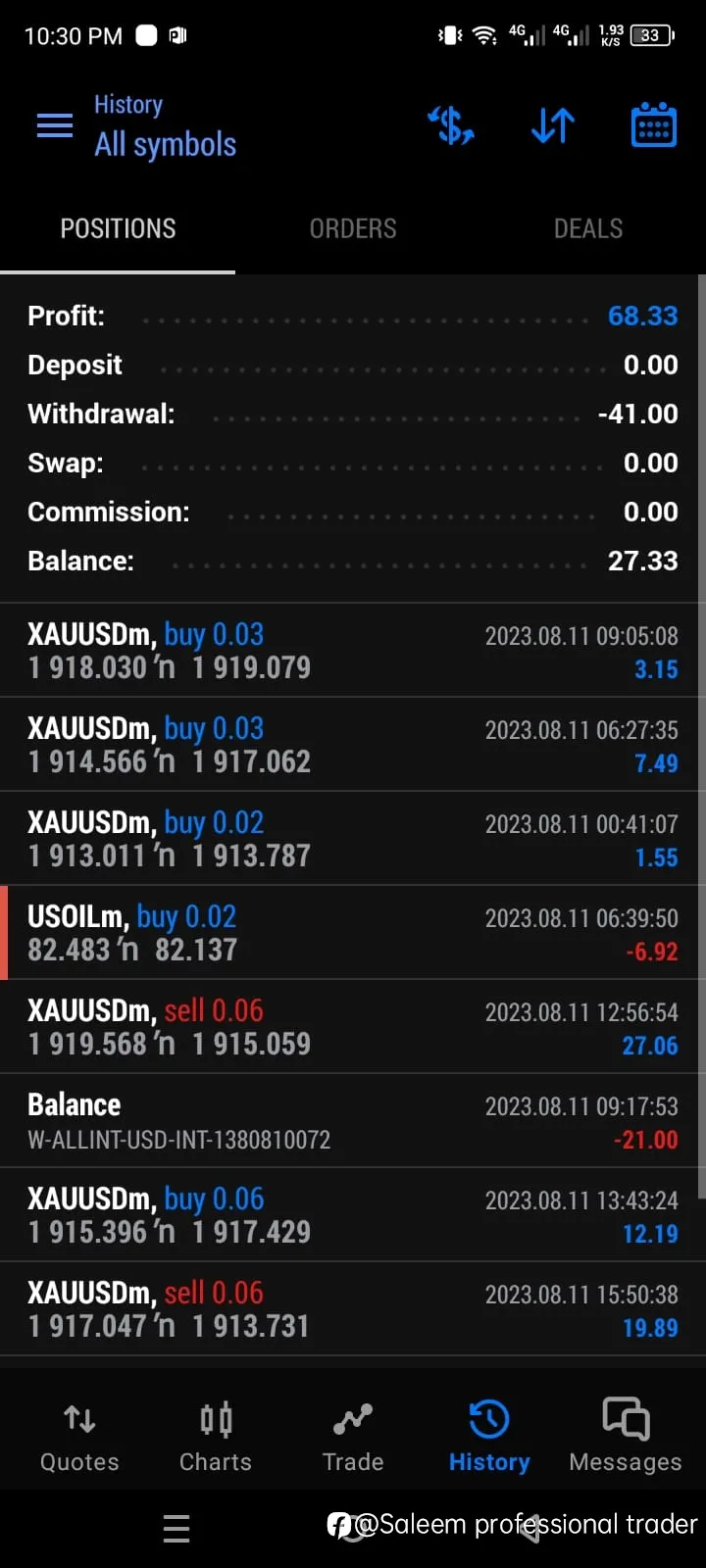Screen dimensions: 706x1568
Task: Expand the XAUUSDm sell position with 27.06 profit
Action: point(353,1027)
